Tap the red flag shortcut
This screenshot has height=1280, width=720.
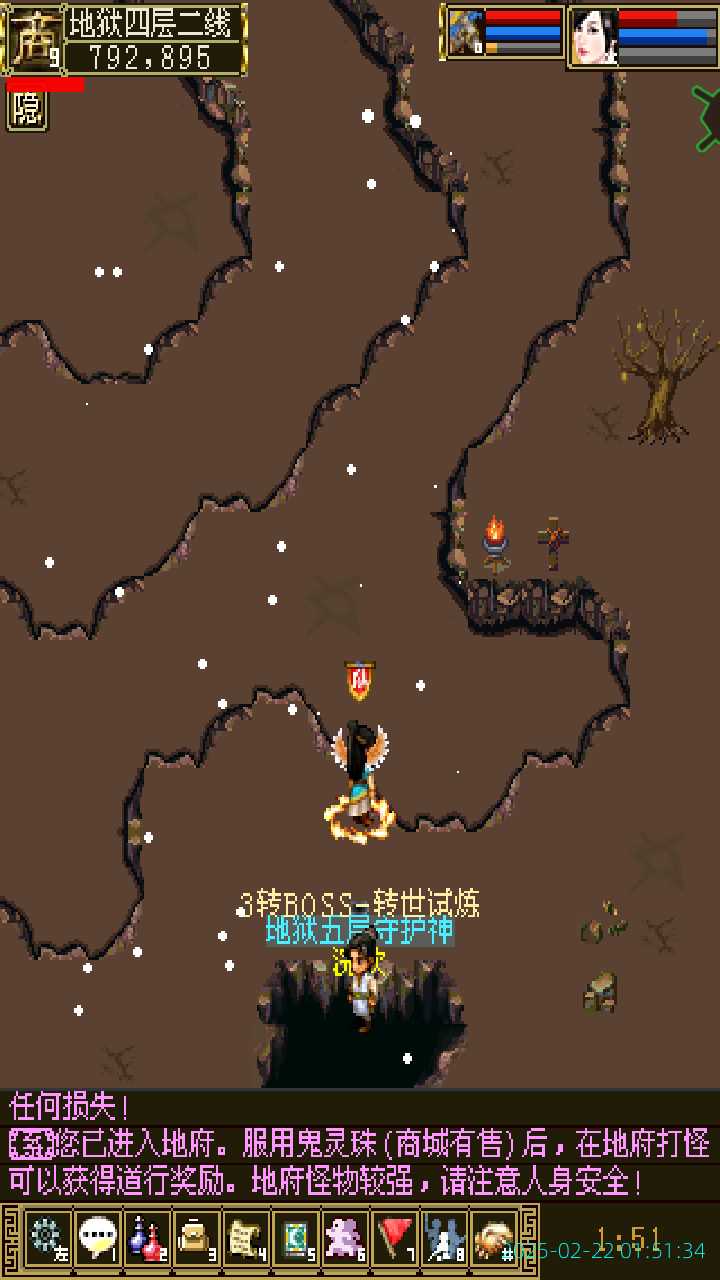(396, 1238)
